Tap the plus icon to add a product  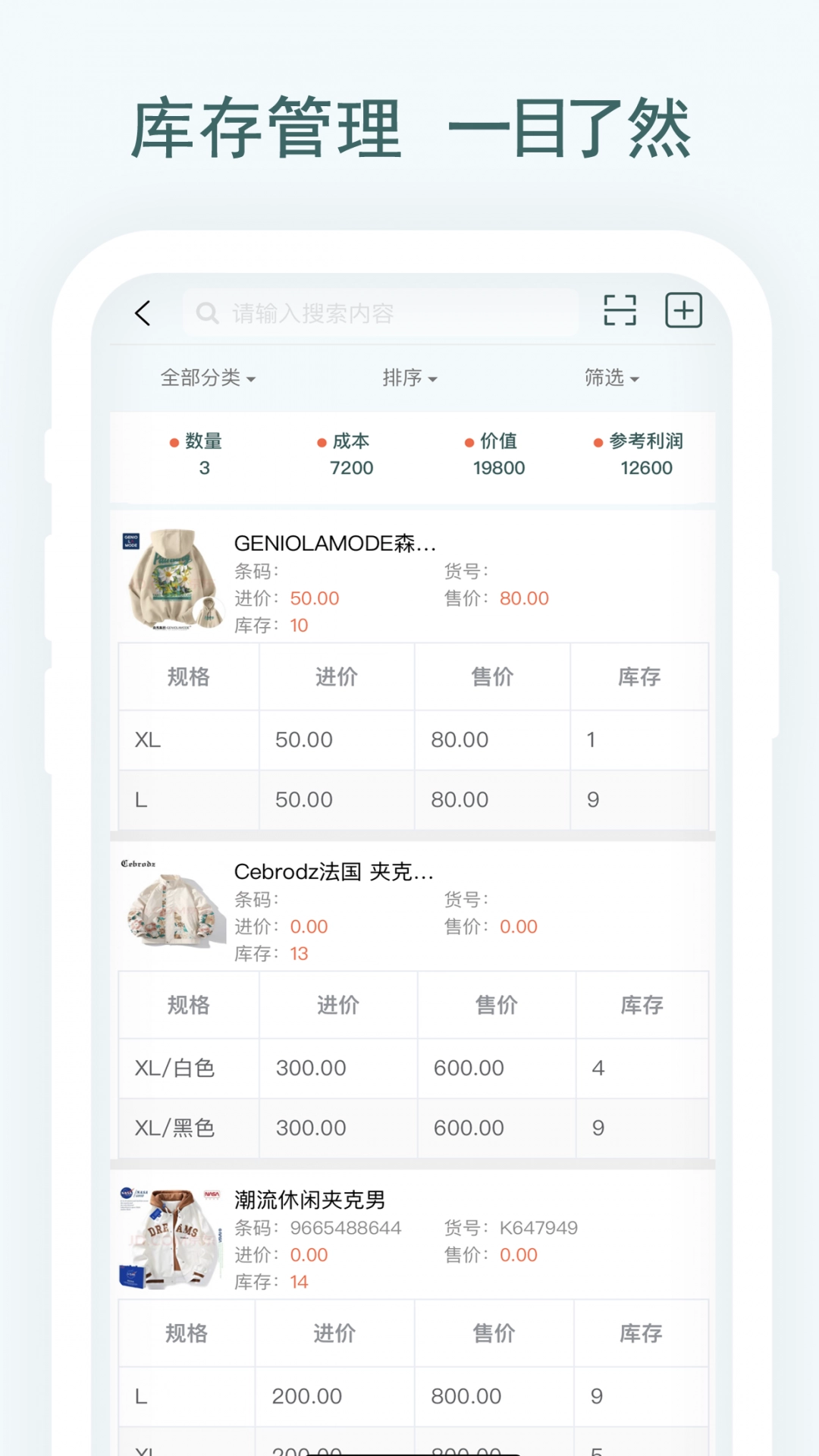(x=683, y=311)
